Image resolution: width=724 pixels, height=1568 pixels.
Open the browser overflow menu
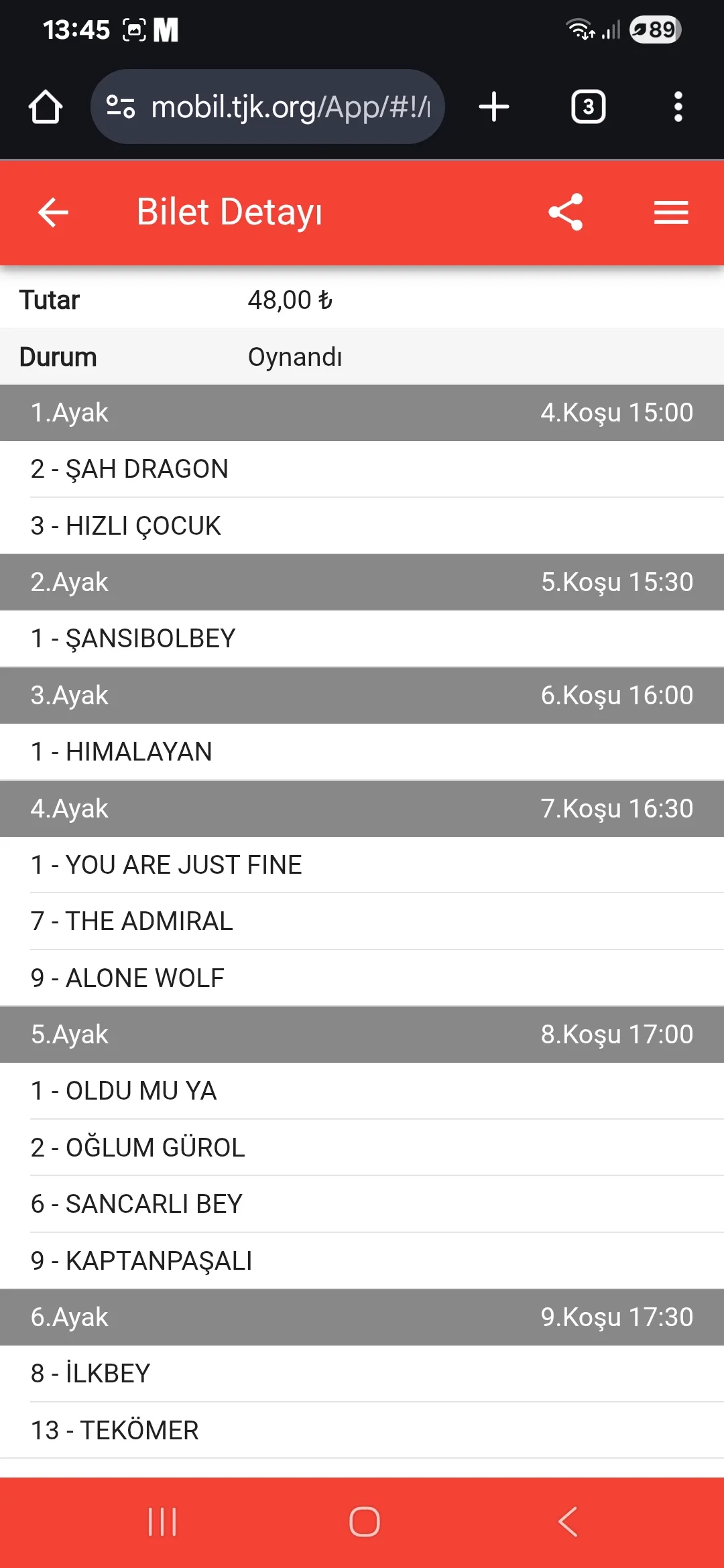(678, 107)
